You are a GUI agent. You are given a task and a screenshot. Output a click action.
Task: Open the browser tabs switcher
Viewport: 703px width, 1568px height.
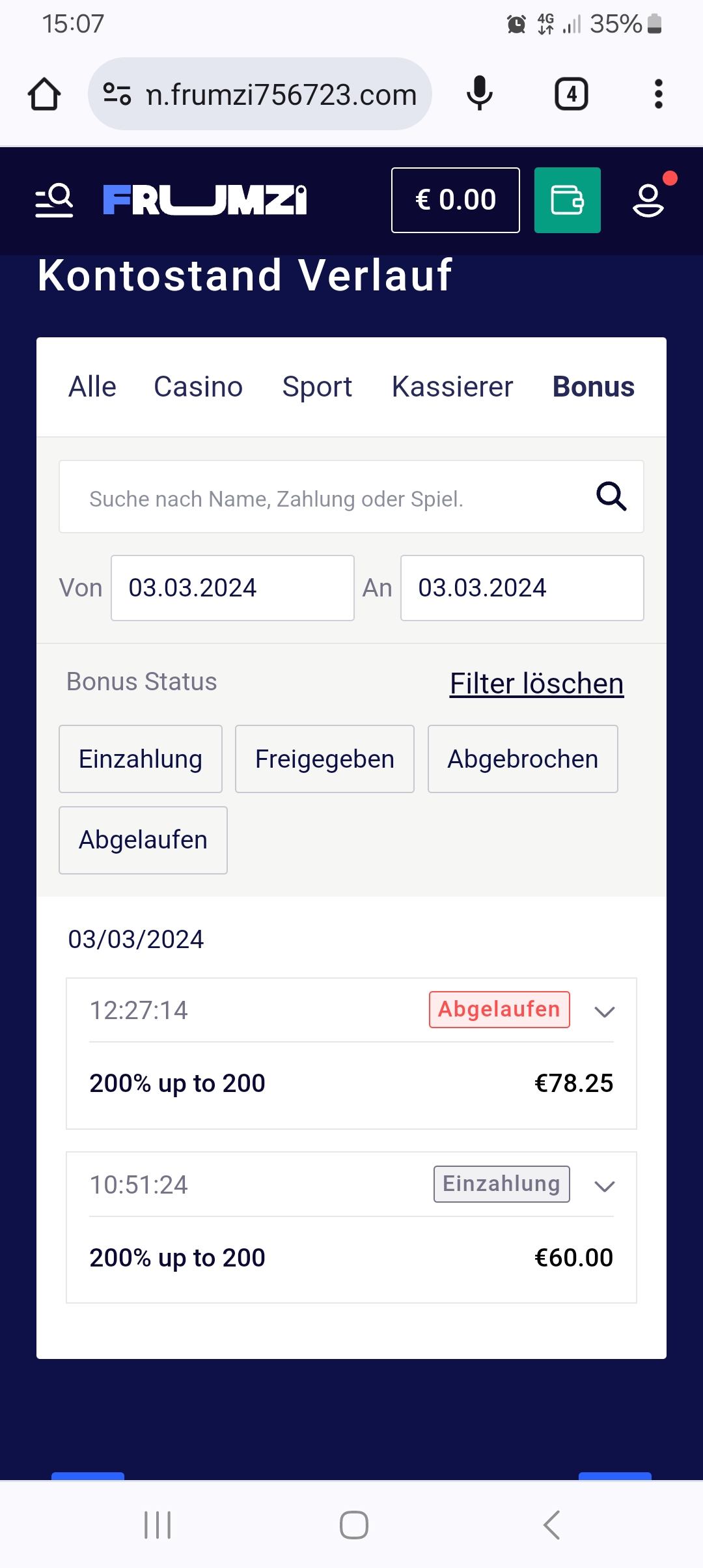click(571, 94)
